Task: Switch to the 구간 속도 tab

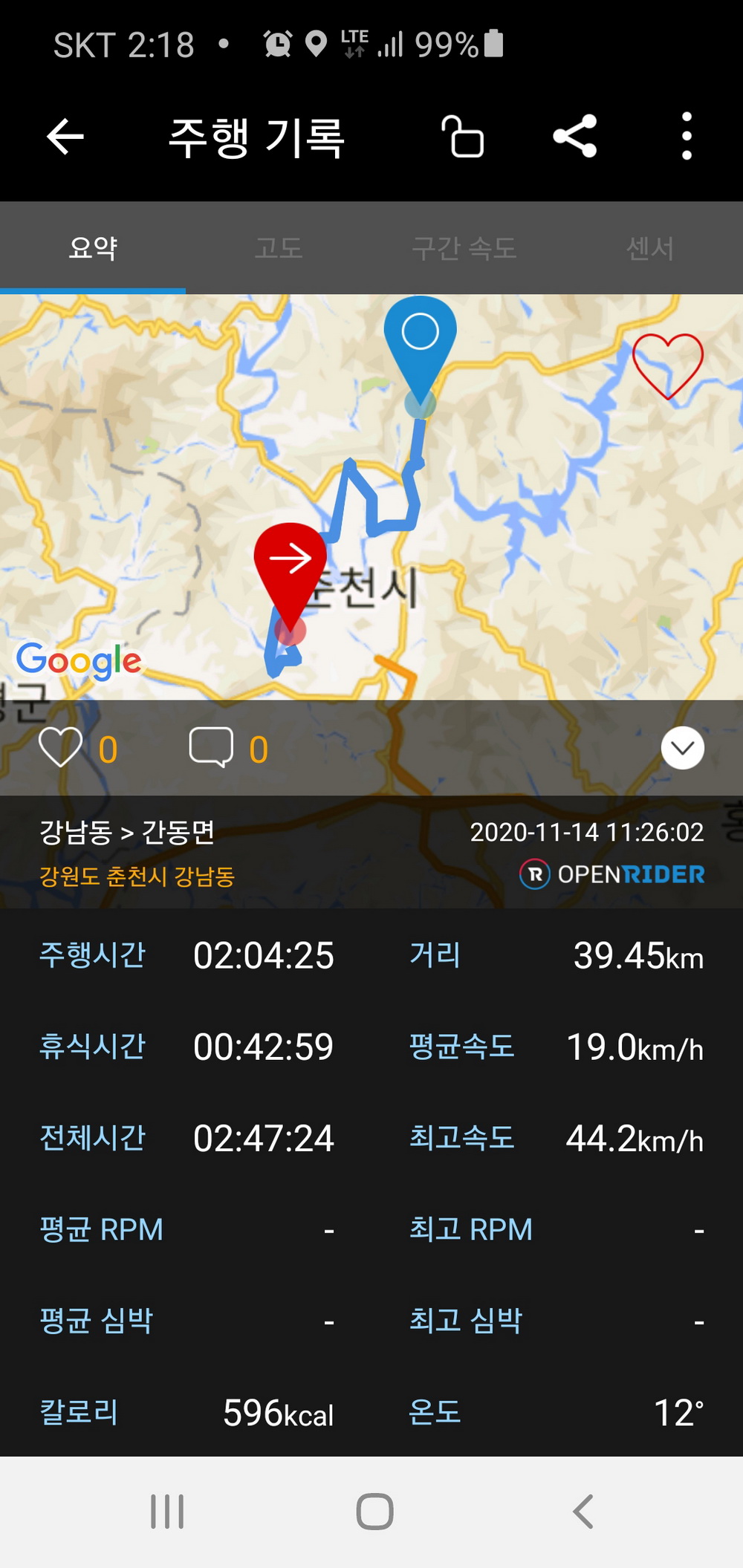Action: point(464,248)
